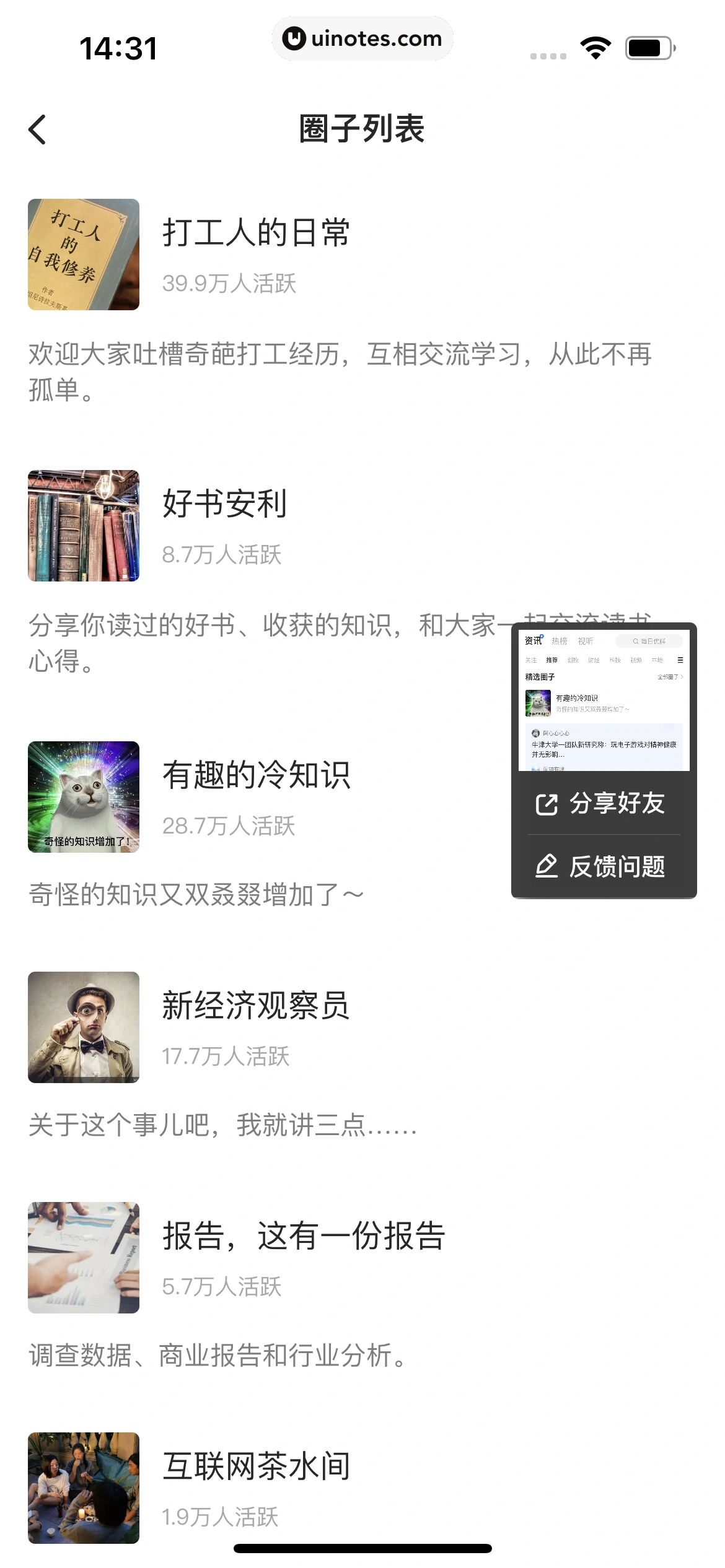This screenshot has width=725, height=1568.
Task: Expand 全部圈子 via its chevron
Action: pos(680,677)
